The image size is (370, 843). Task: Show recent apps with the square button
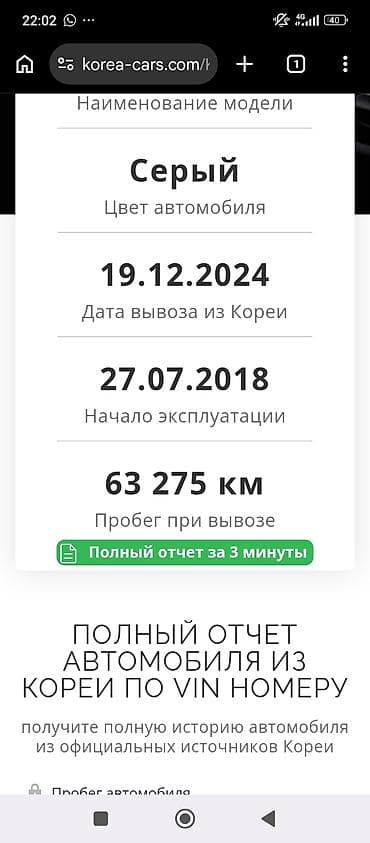[101, 819]
